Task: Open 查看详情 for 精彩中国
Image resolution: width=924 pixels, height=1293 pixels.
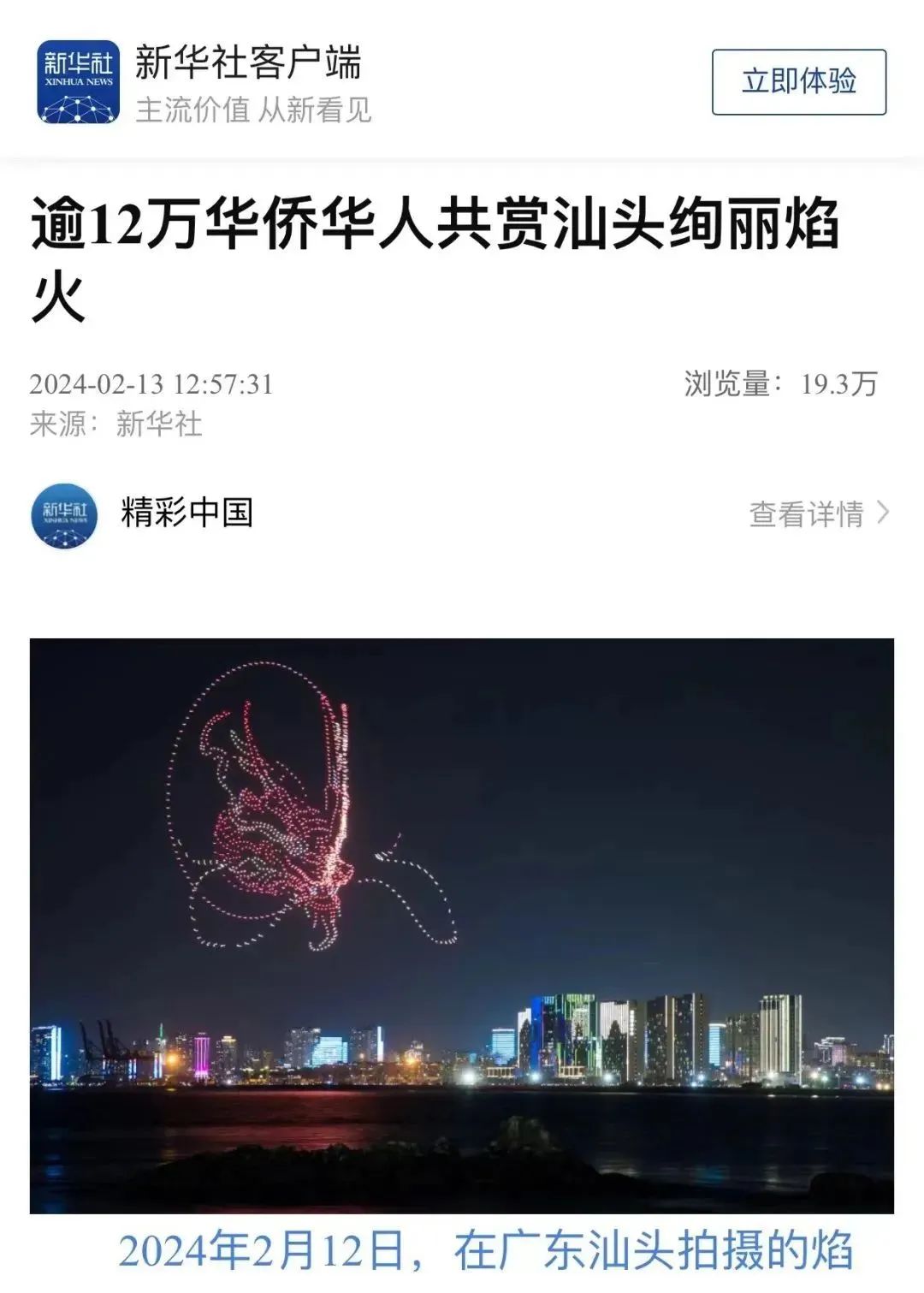Action: [x=818, y=514]
